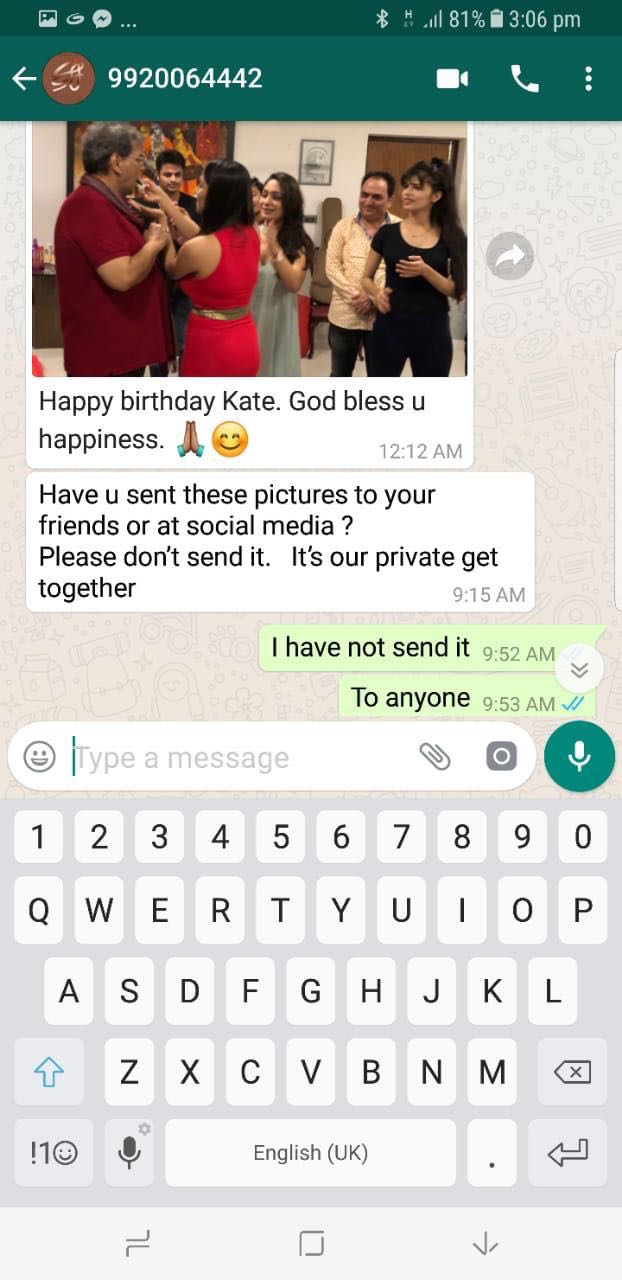Go back to the chat list
Screen dimensions: 622x1280
(24, 79)
